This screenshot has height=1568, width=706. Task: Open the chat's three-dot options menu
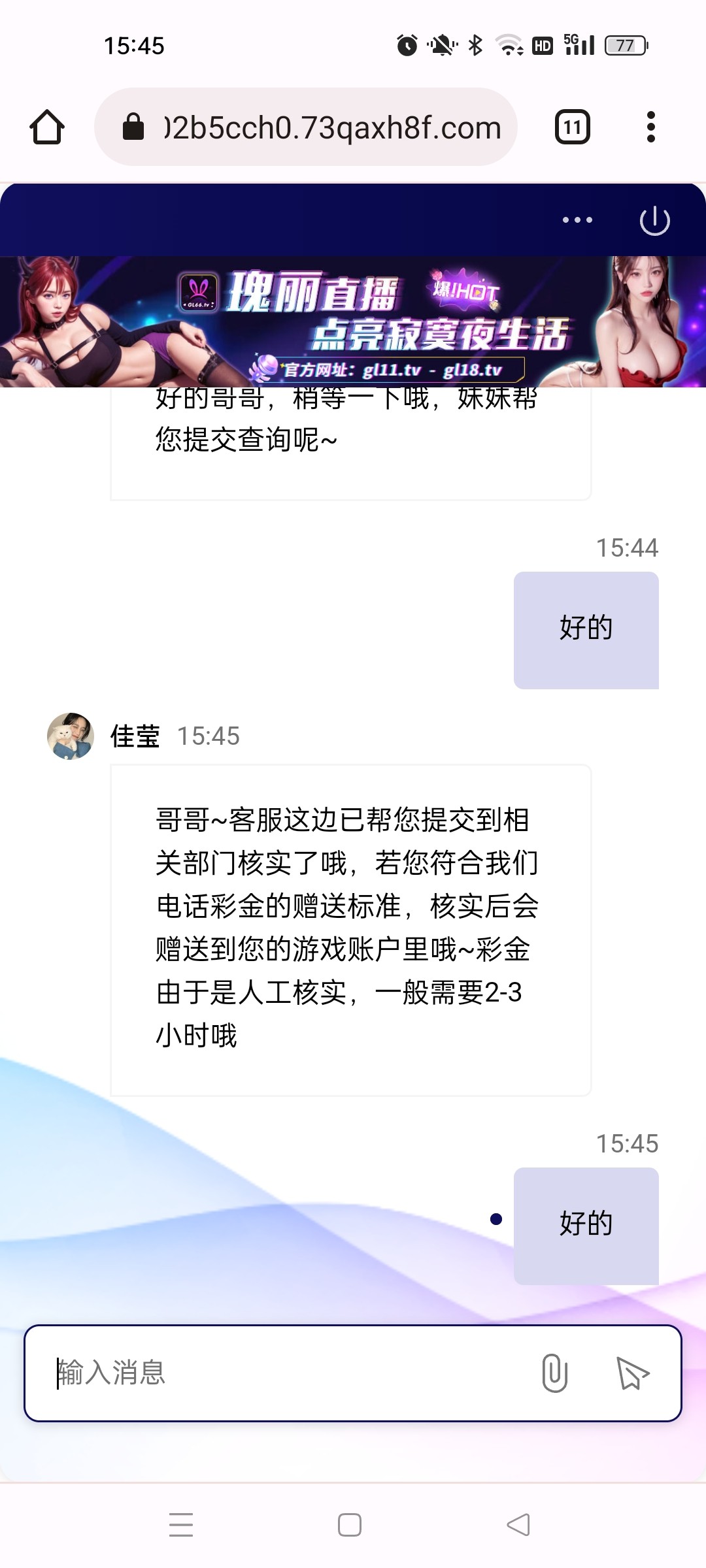coord(577,220)
